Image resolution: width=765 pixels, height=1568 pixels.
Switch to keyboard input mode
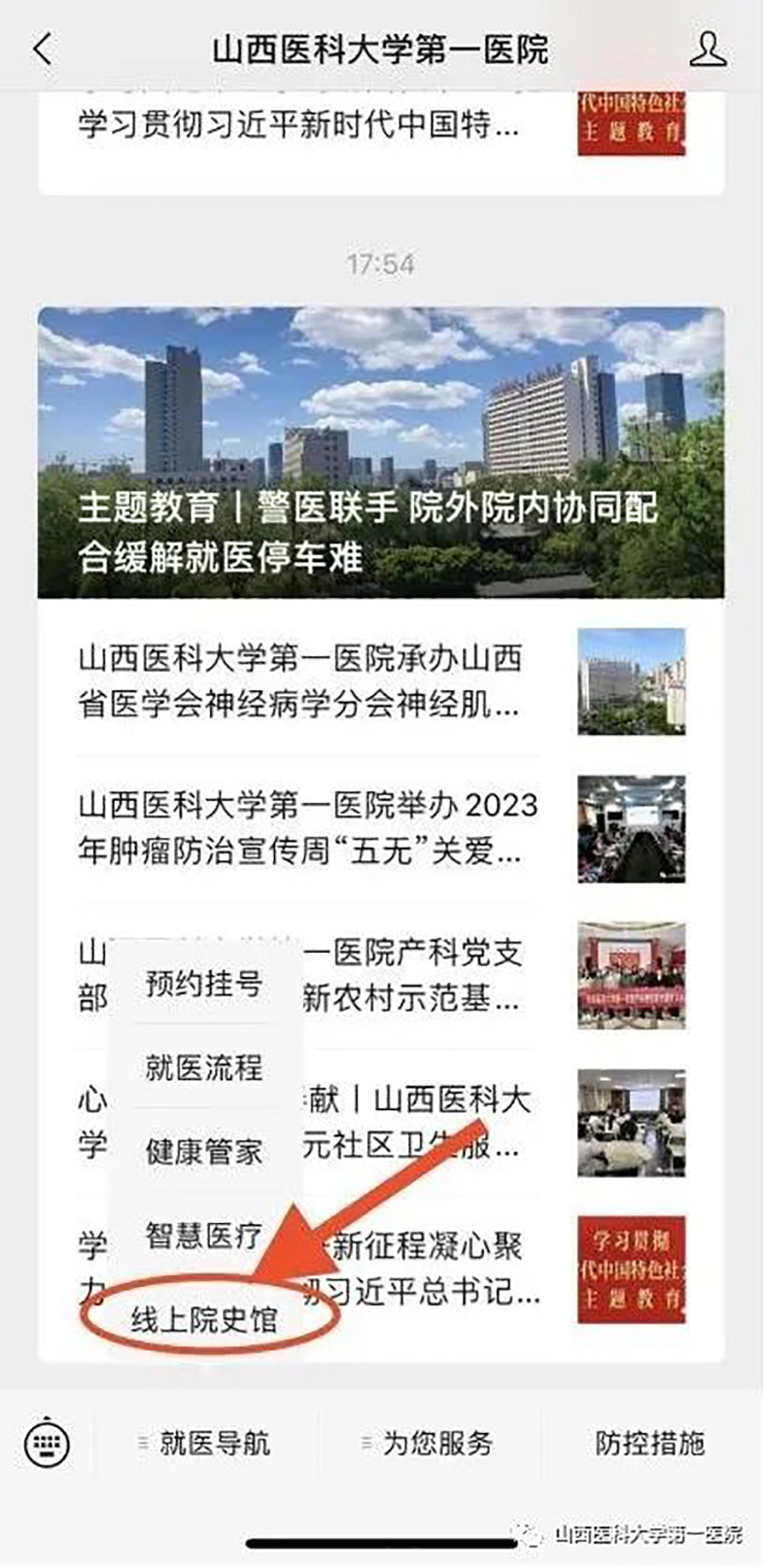47,1443
